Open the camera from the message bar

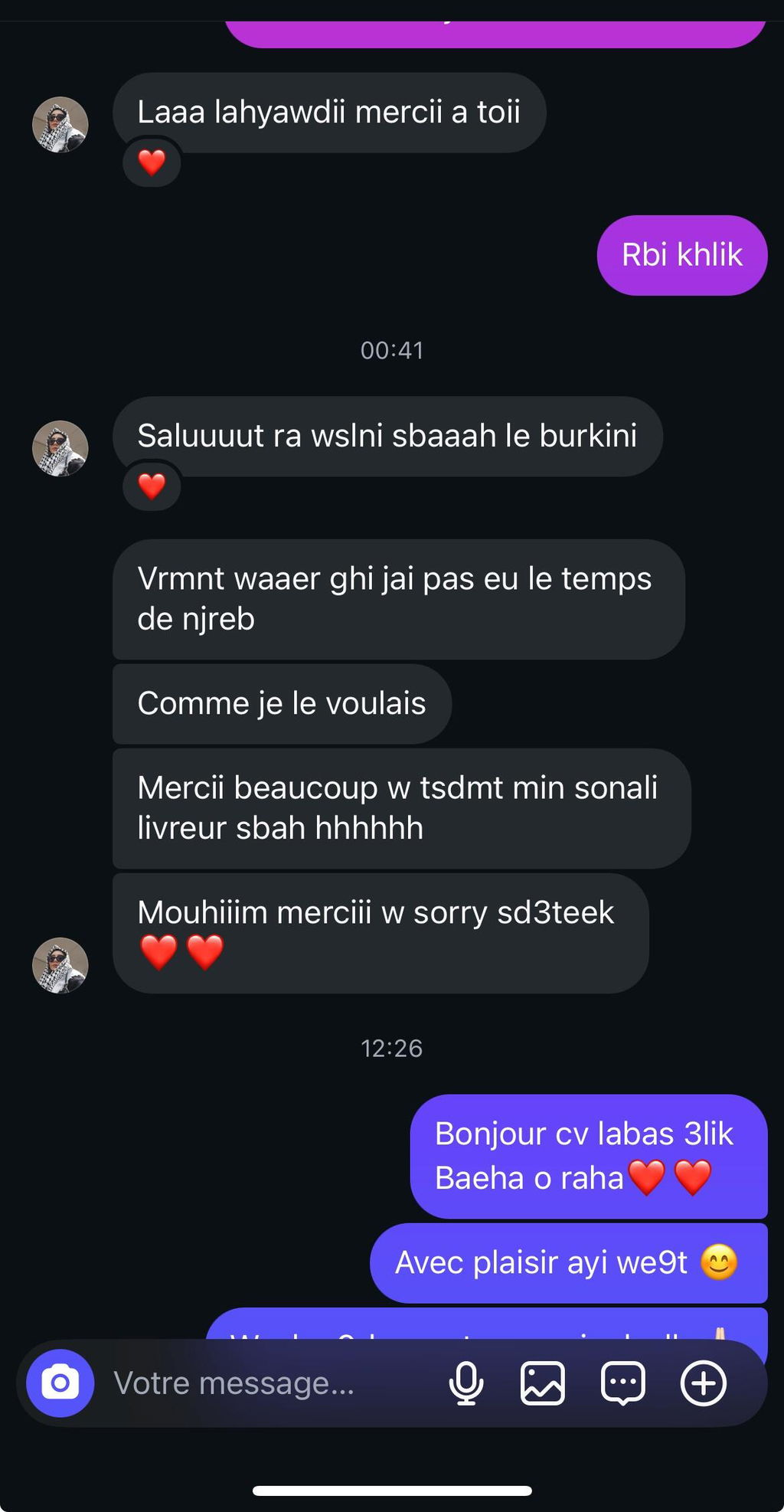(x=60, y=1383)
